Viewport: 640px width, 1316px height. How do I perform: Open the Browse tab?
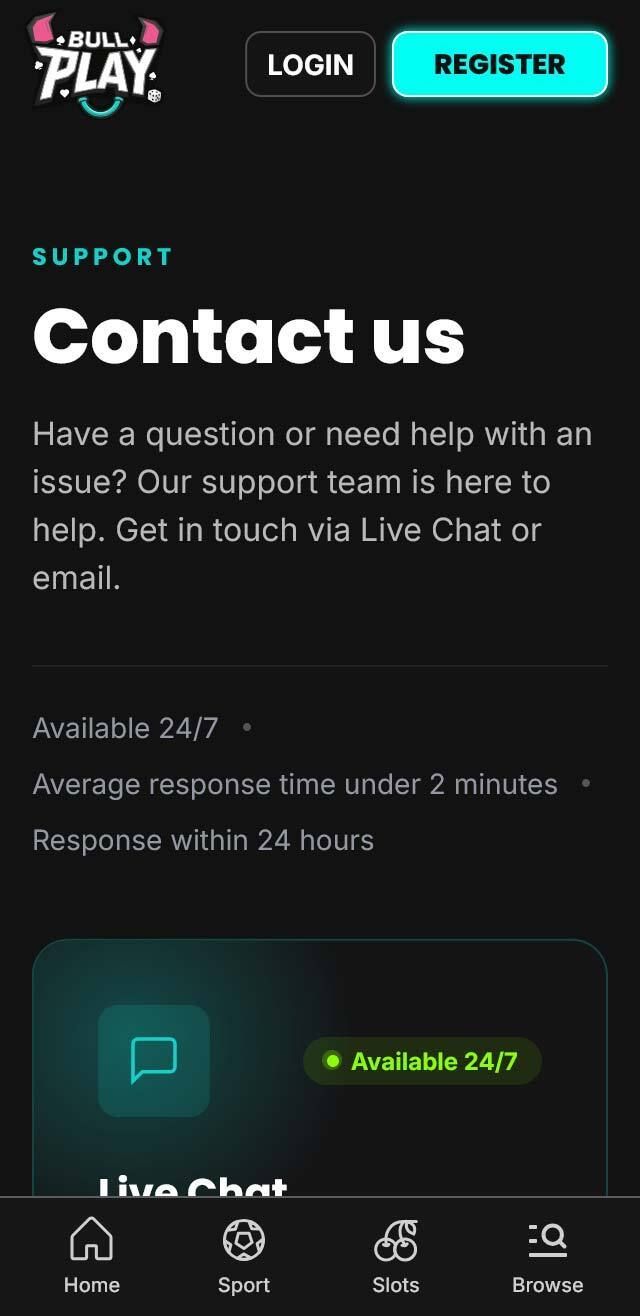(548, 1256)
